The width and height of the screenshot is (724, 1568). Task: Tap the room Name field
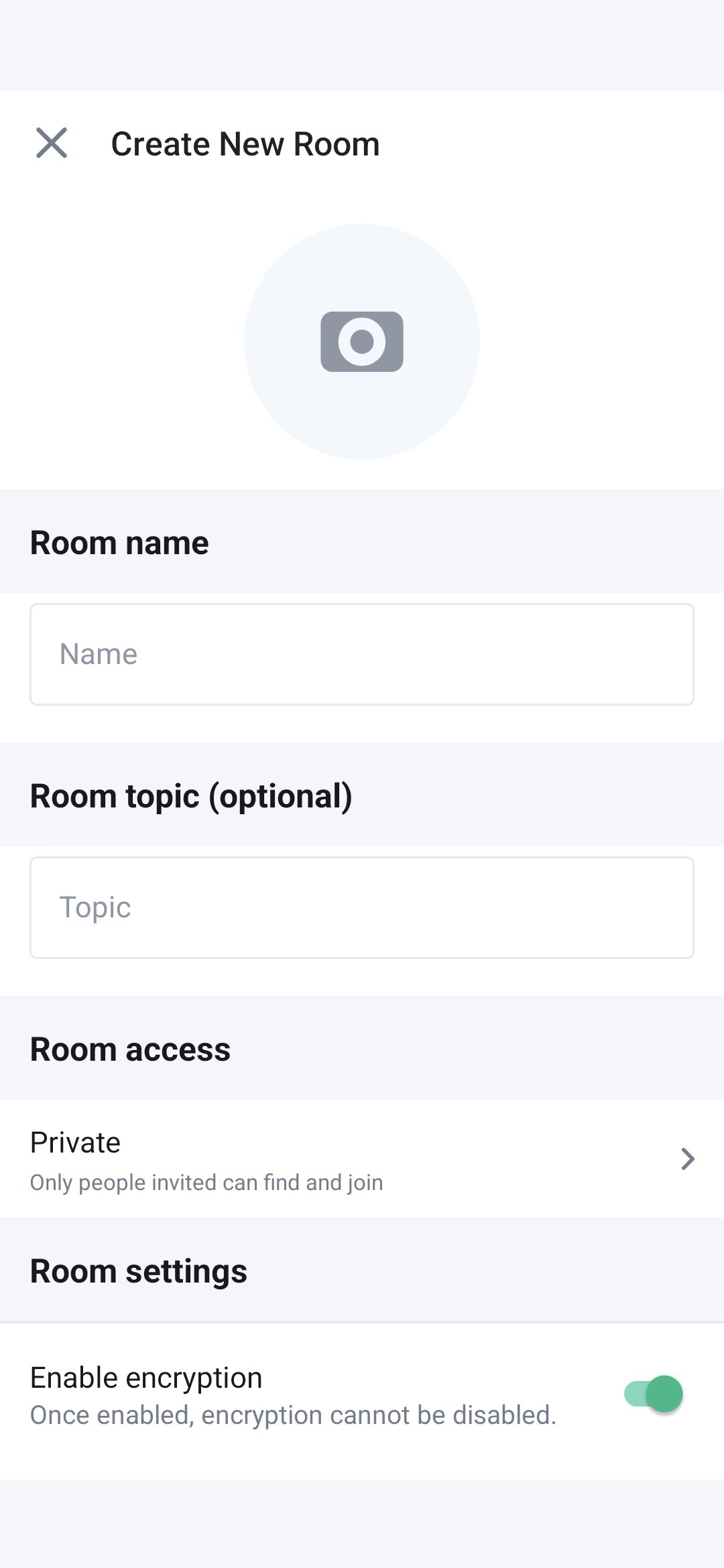click(x=362, y=654)
